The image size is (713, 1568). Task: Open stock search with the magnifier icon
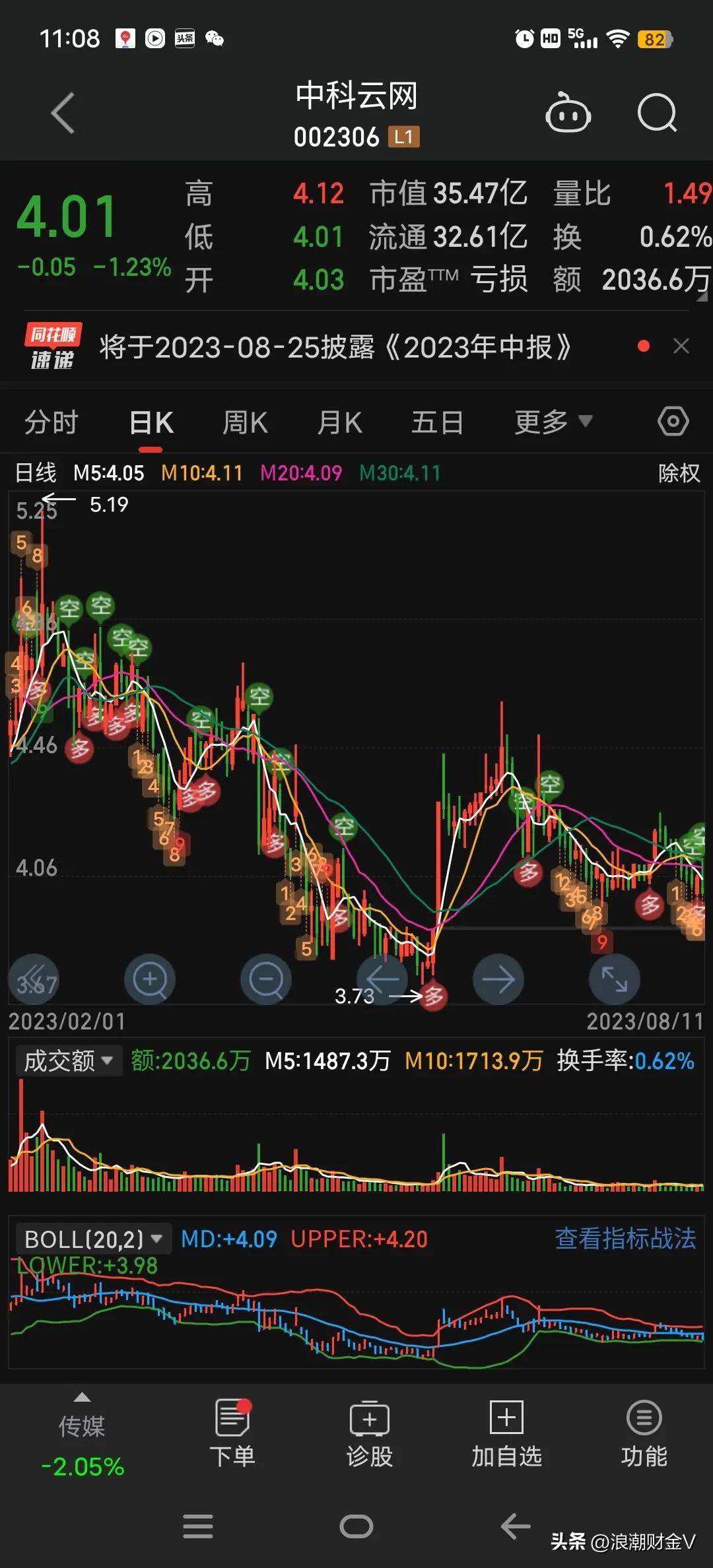657,114
